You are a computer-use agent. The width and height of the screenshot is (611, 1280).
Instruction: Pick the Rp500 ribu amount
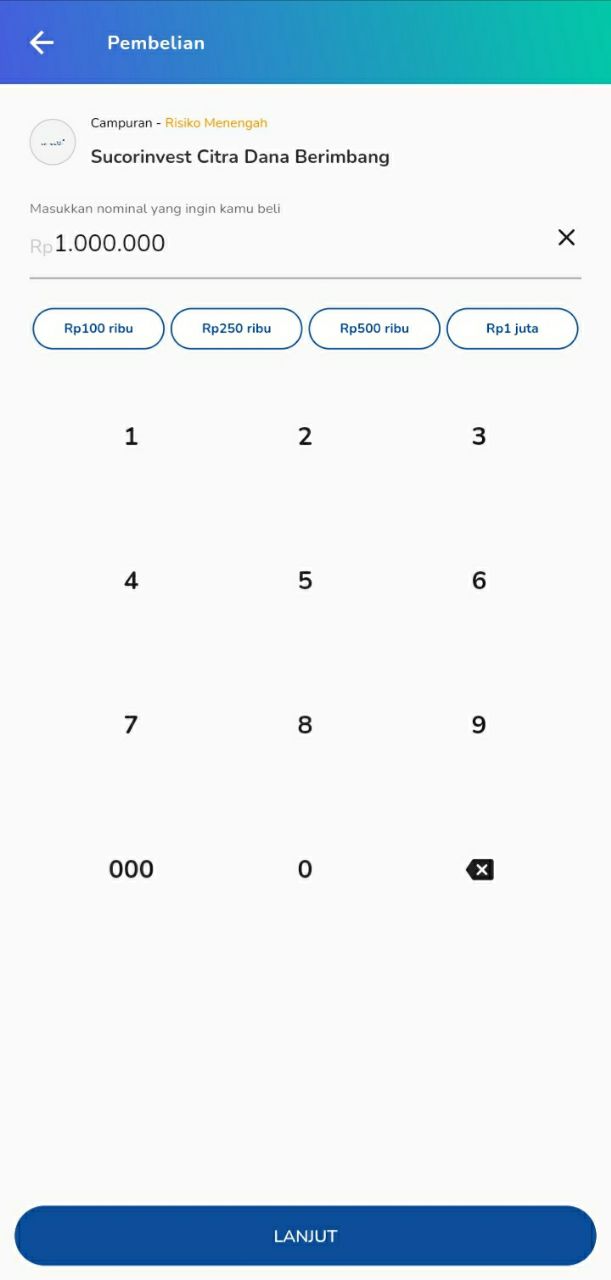tap(374, 328)
